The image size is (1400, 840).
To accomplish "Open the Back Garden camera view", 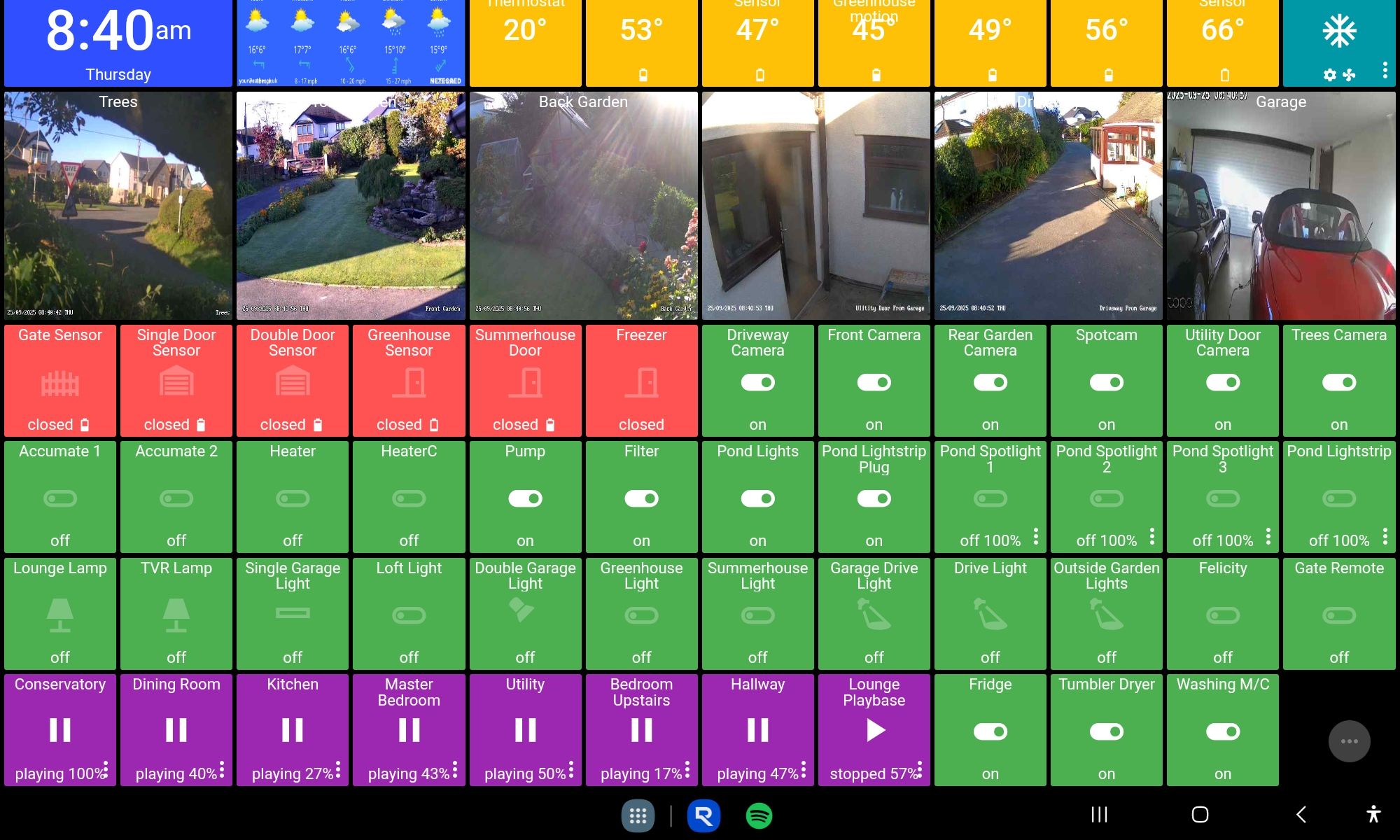I will tap(583, 206).
